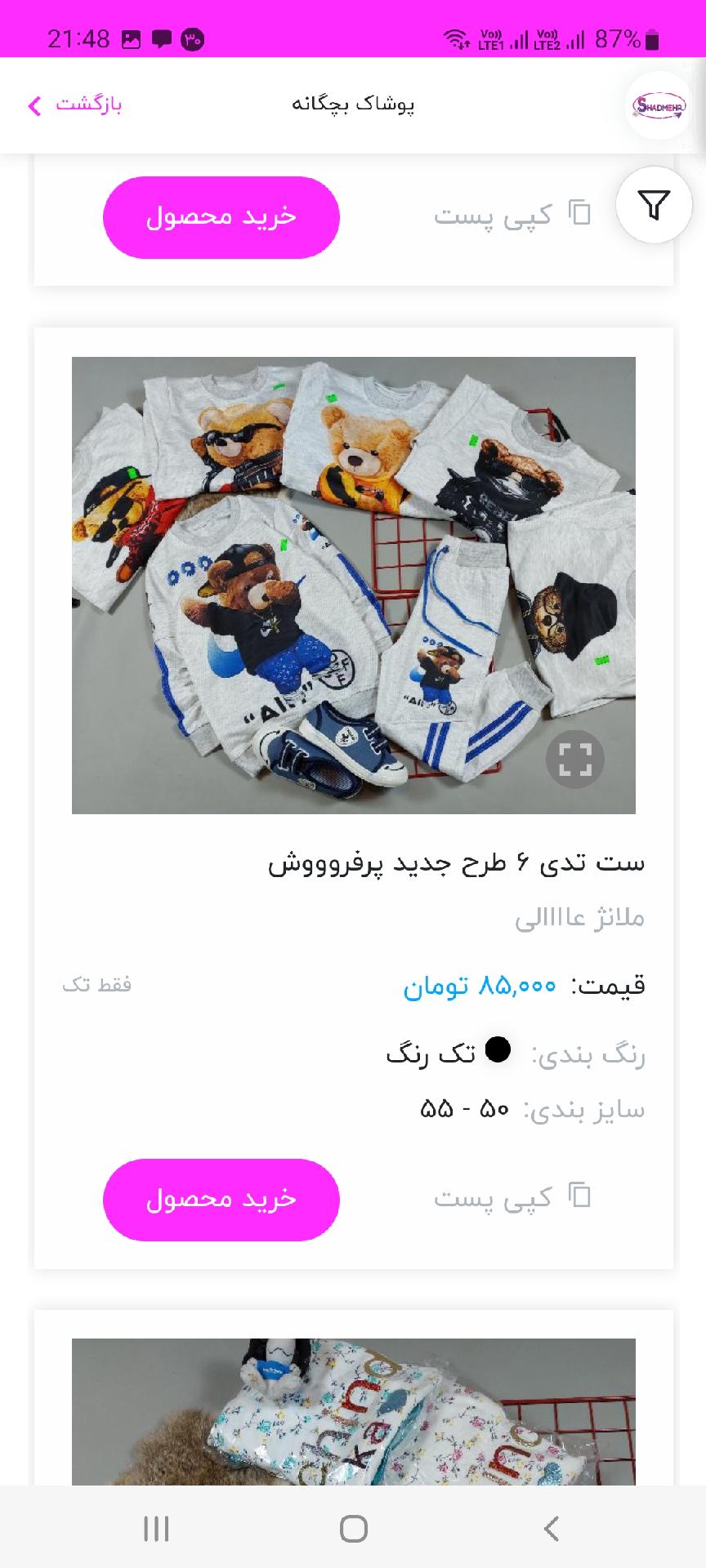Open the teddy set product photo
The width and height of the screenshot is (706, 1568).
[x=354, y=586]
